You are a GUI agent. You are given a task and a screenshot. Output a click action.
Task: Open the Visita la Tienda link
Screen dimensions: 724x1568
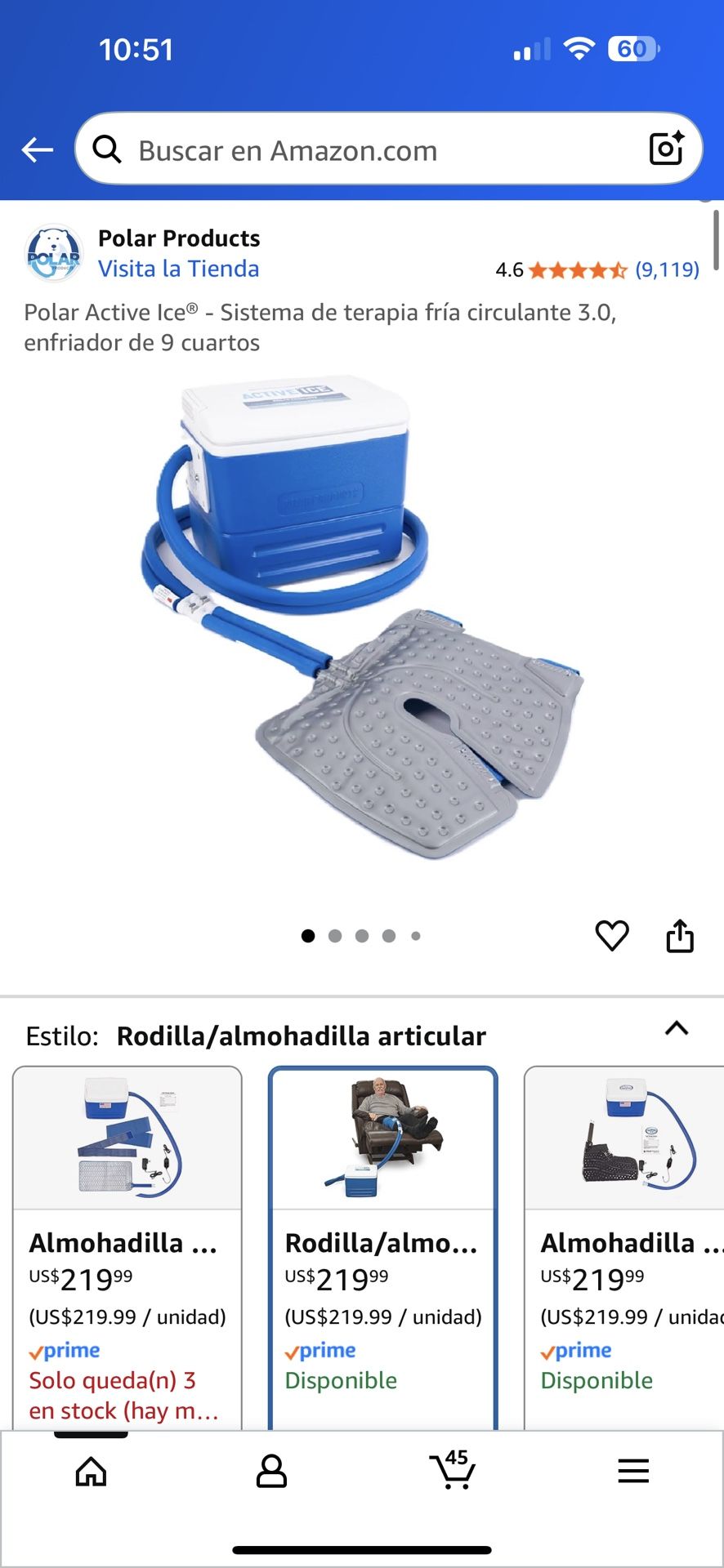click(x=178, y=269)
